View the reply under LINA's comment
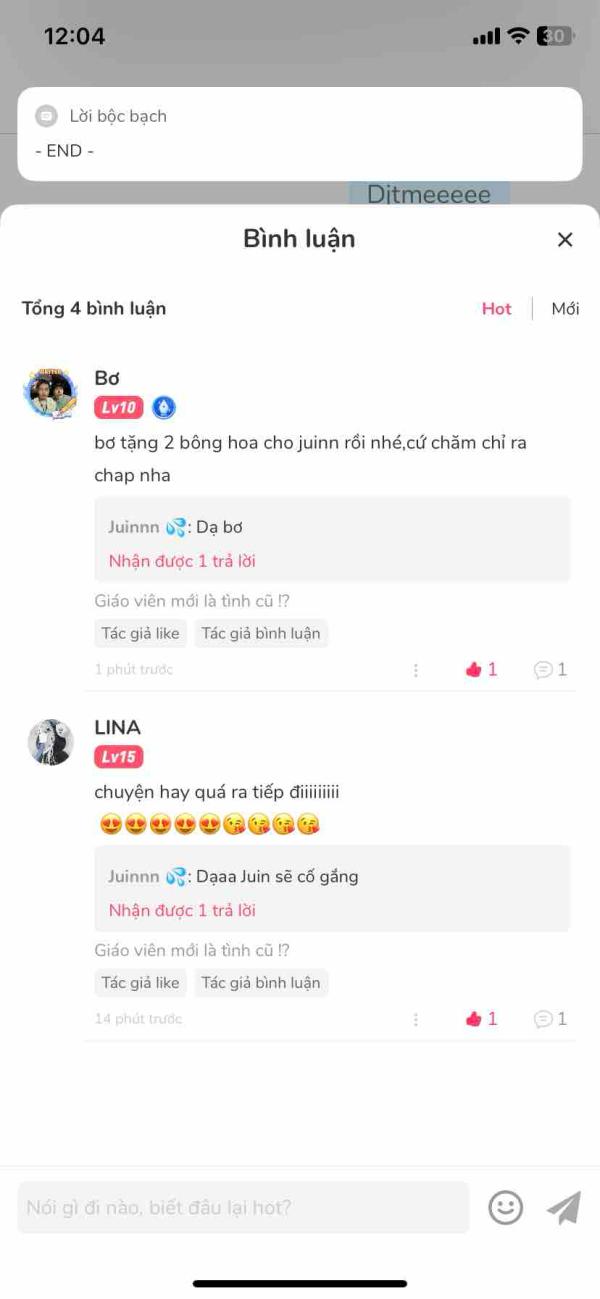 point(182,910)
